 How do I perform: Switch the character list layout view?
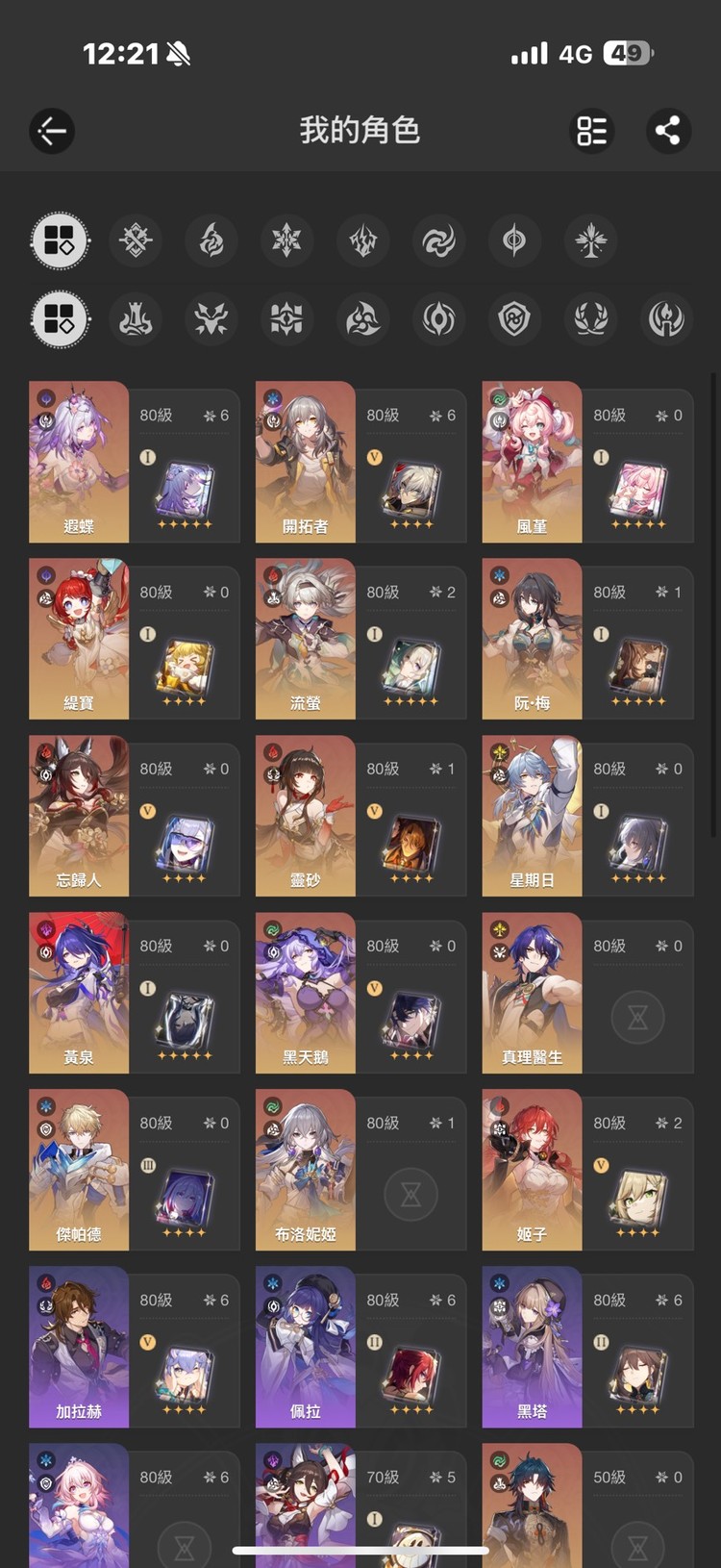pos(591,131)
